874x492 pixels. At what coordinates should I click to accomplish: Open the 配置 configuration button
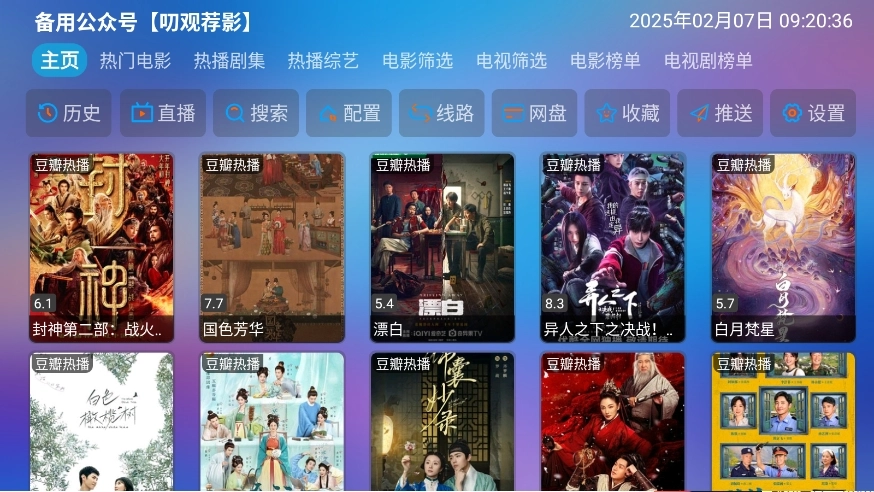349,113
